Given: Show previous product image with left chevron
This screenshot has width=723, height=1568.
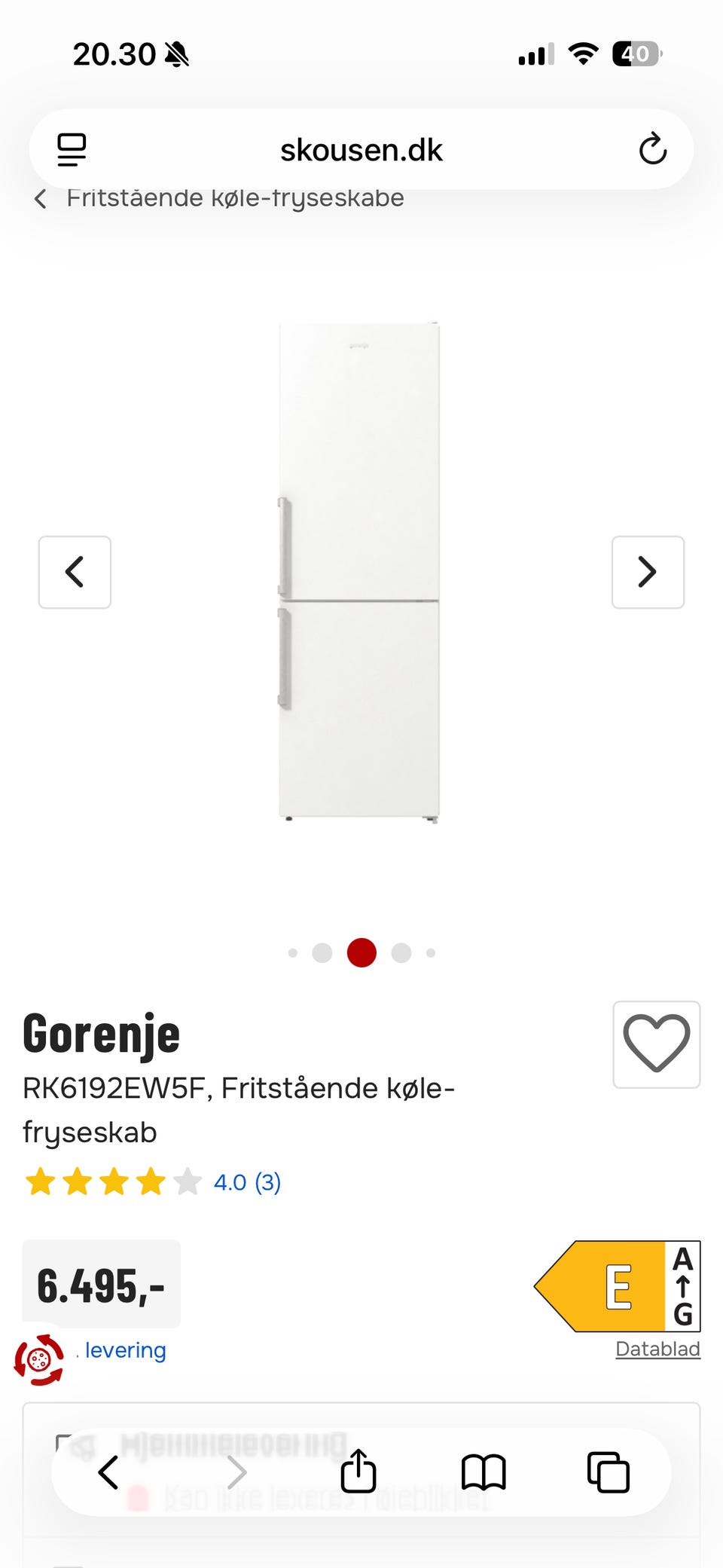Looking at the screenshot, I should pyautogui.click(x=75, y=572).
